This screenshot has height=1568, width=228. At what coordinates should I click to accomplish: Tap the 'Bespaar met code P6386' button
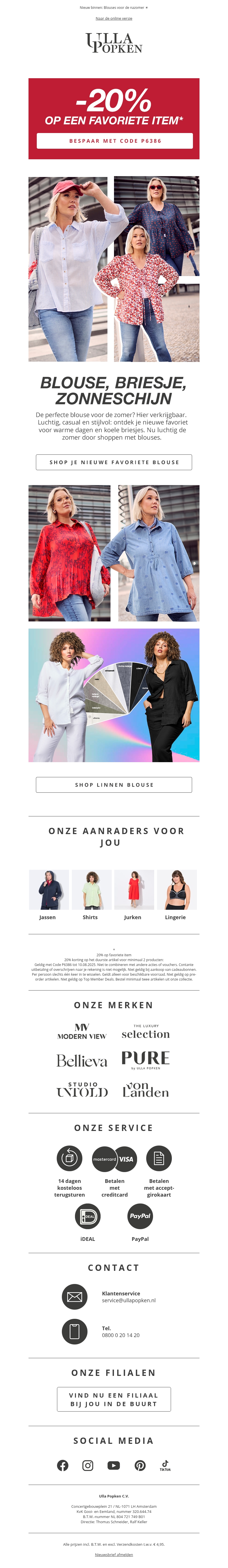click(x=114, y=141)
